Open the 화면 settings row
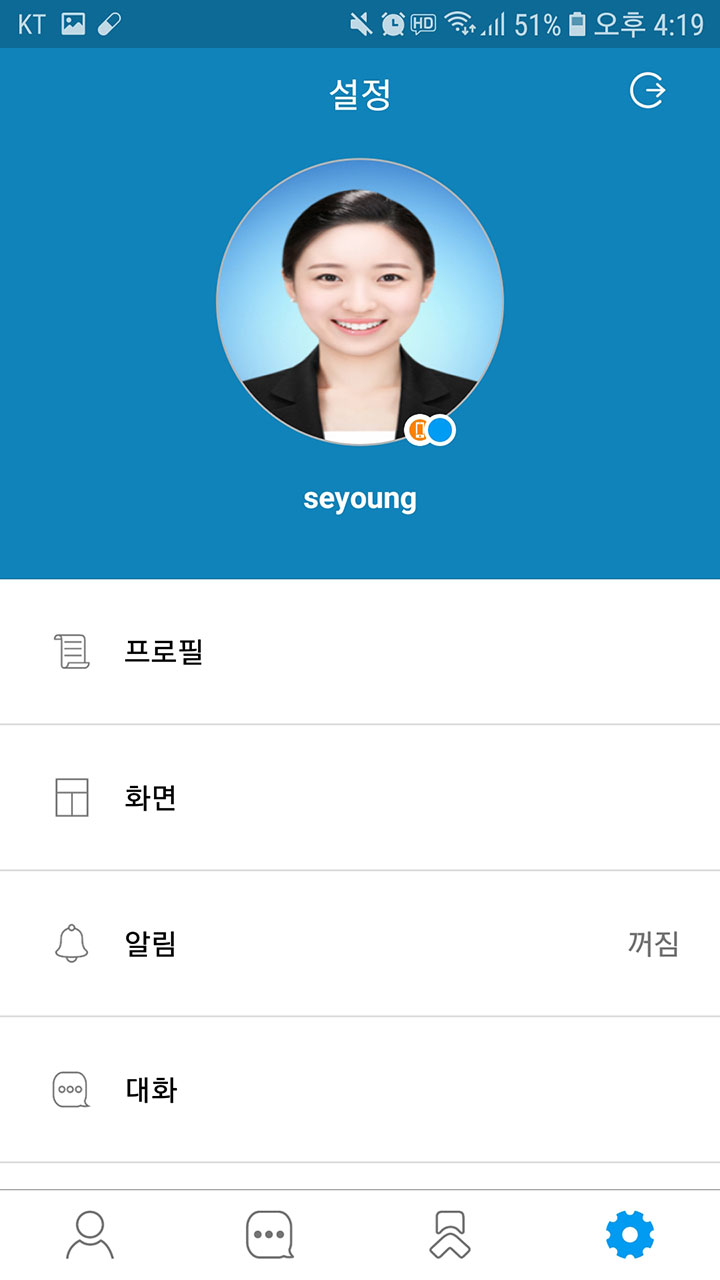Screen dimensions: 720x1280 pos(360,798)
